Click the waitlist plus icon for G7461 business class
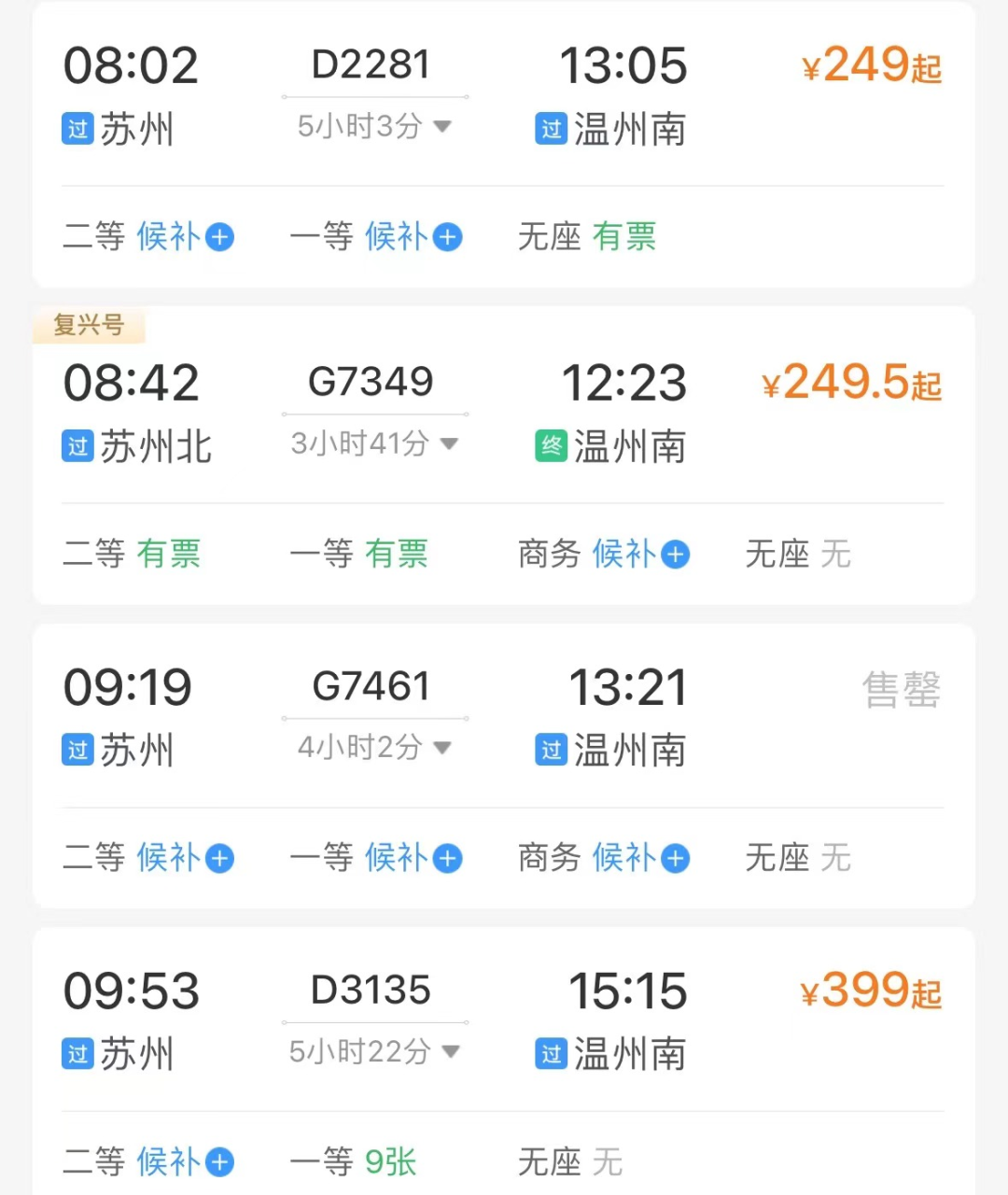Screen dimensions: 1008x1195 click(x=675, y=858)
